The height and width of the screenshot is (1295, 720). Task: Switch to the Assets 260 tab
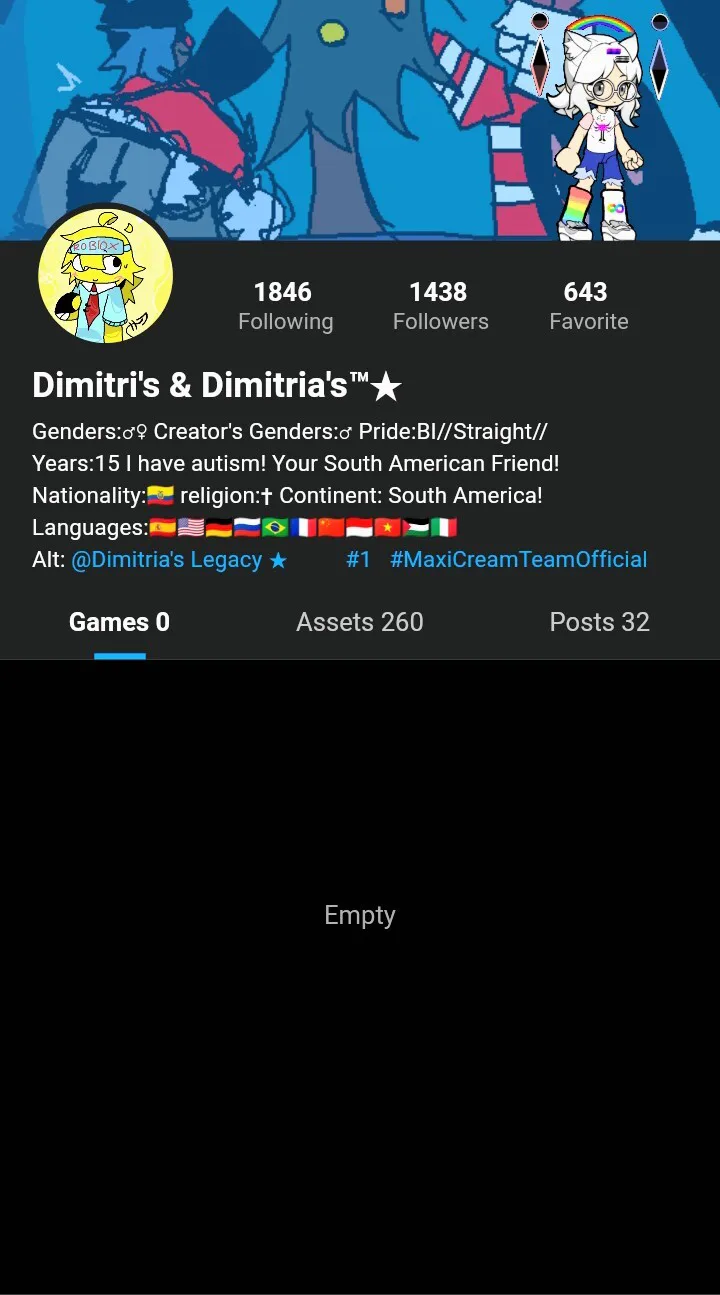click(x=359, y=622)
